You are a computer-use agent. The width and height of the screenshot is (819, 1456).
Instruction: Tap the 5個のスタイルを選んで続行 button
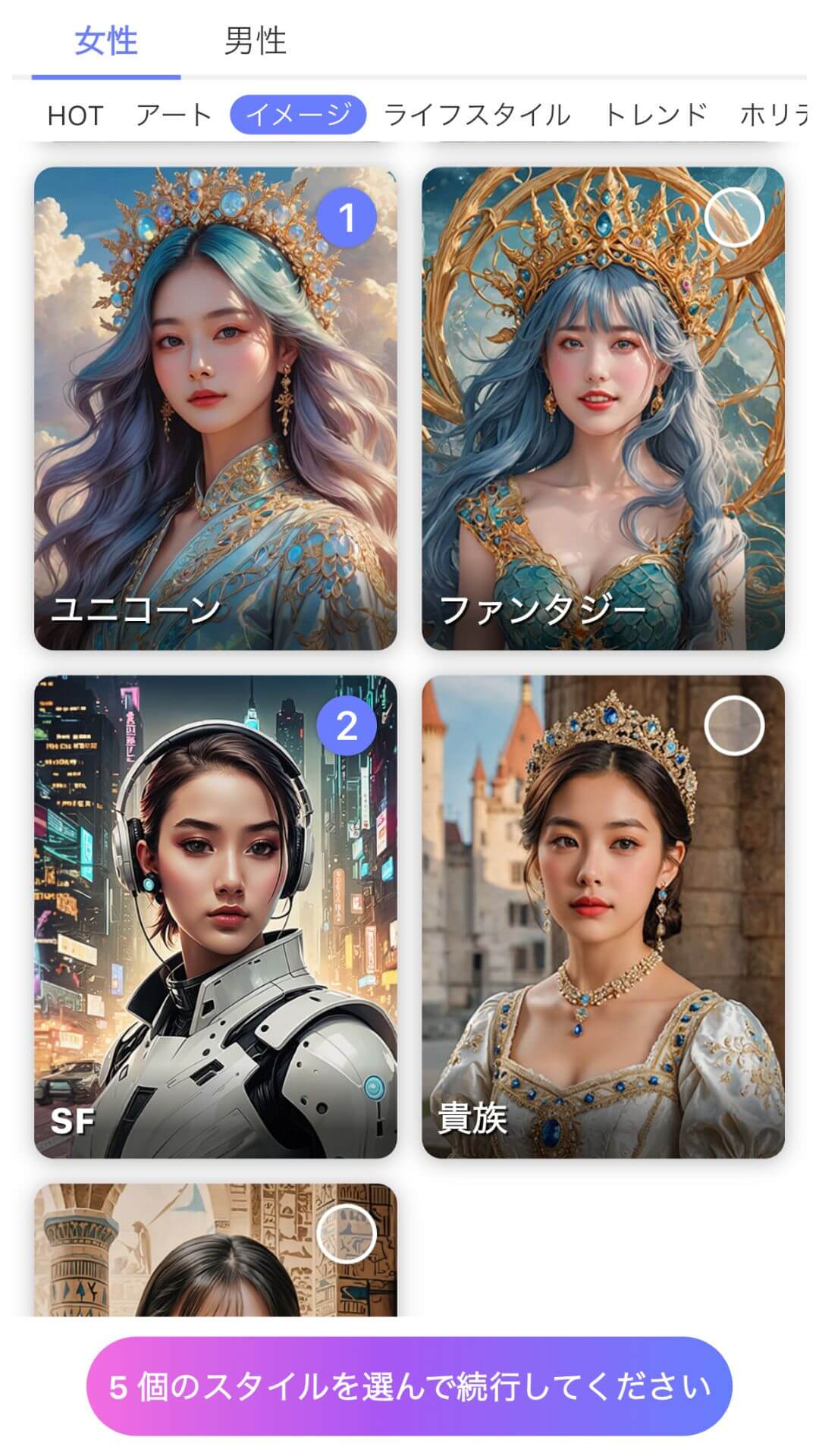pyautogui.click(x=409, y=1386)
